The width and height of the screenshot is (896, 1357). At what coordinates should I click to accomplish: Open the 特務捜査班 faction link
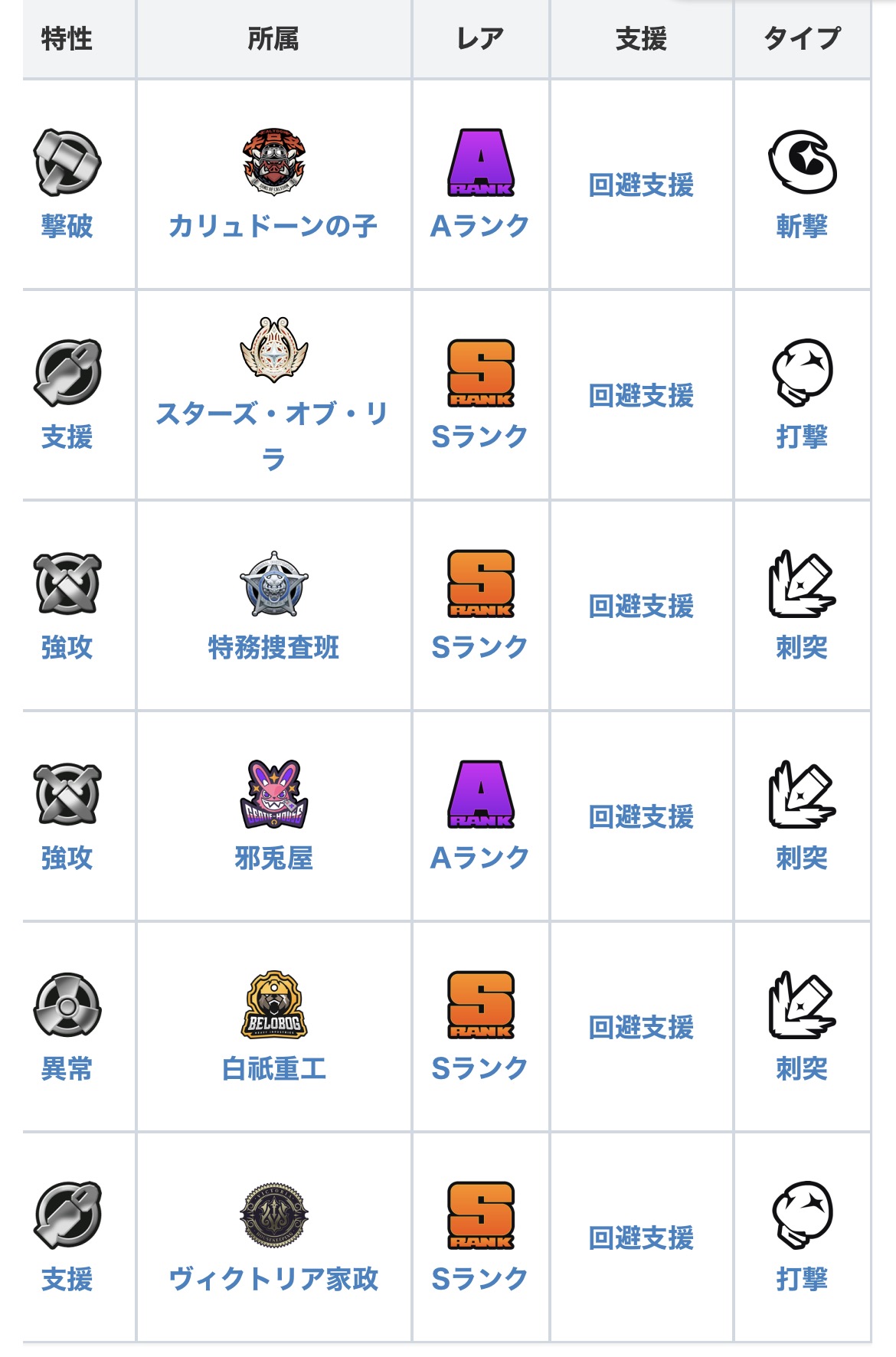(x=273, y=648)
